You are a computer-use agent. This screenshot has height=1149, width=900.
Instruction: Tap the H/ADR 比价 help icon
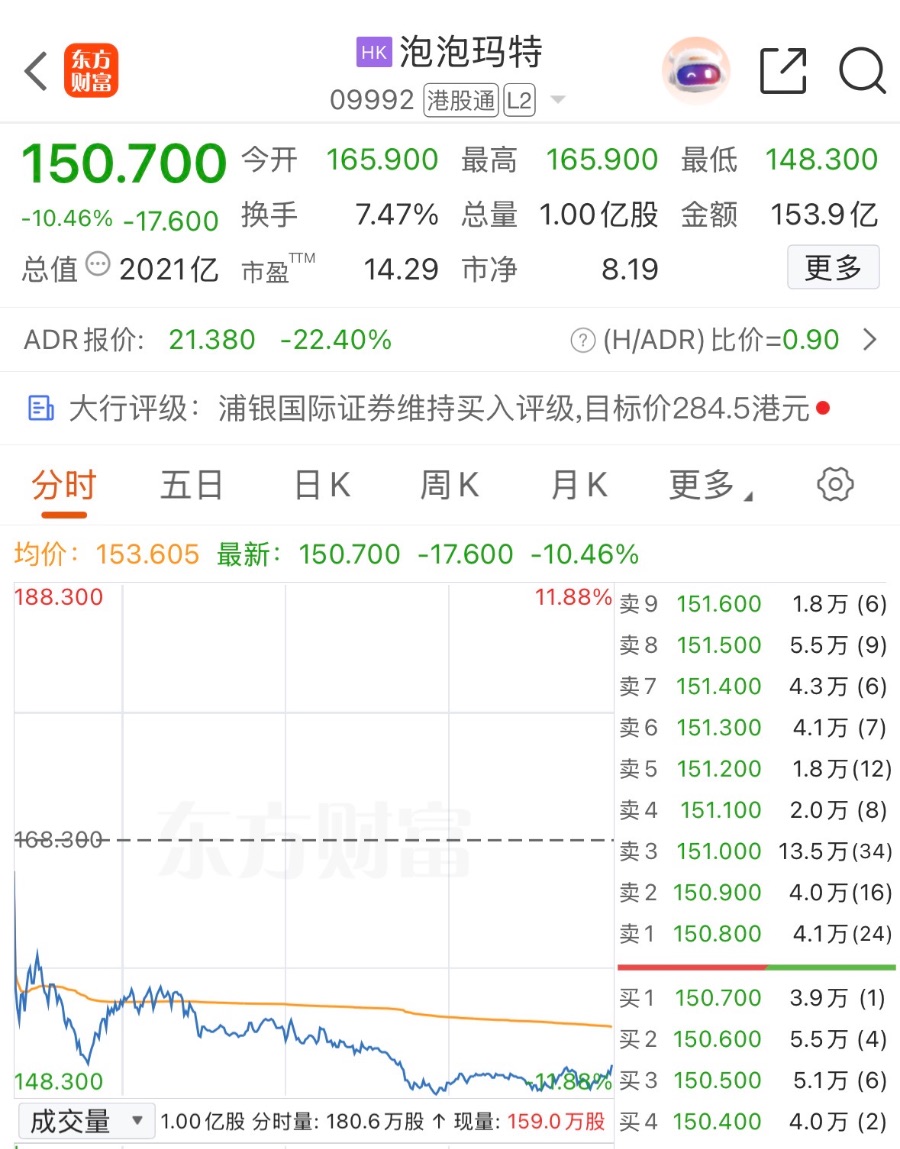582,341
